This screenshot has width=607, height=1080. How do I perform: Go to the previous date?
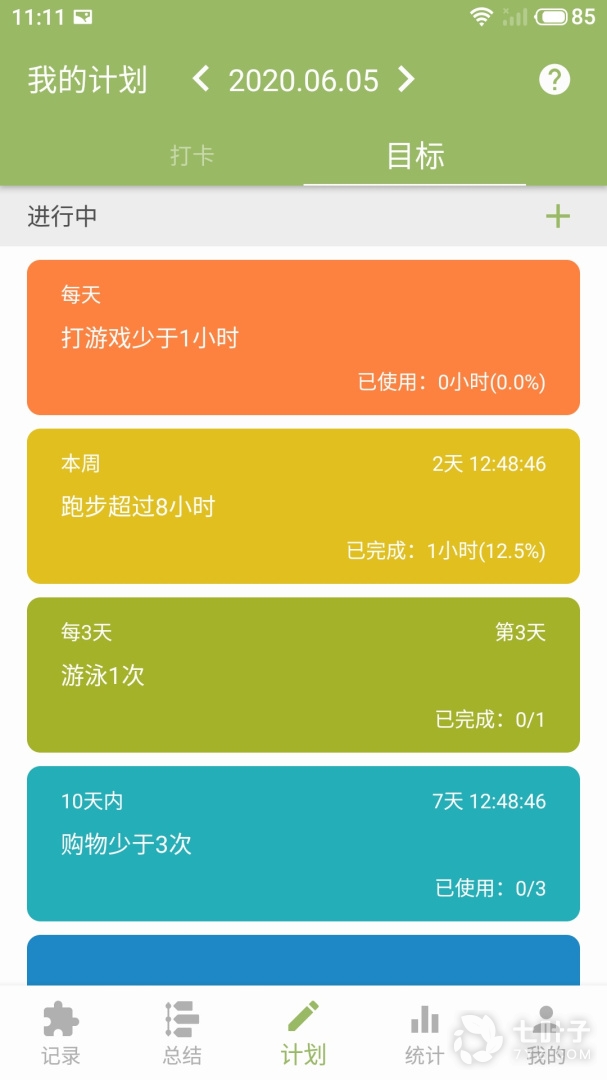[x=201, y=79]
